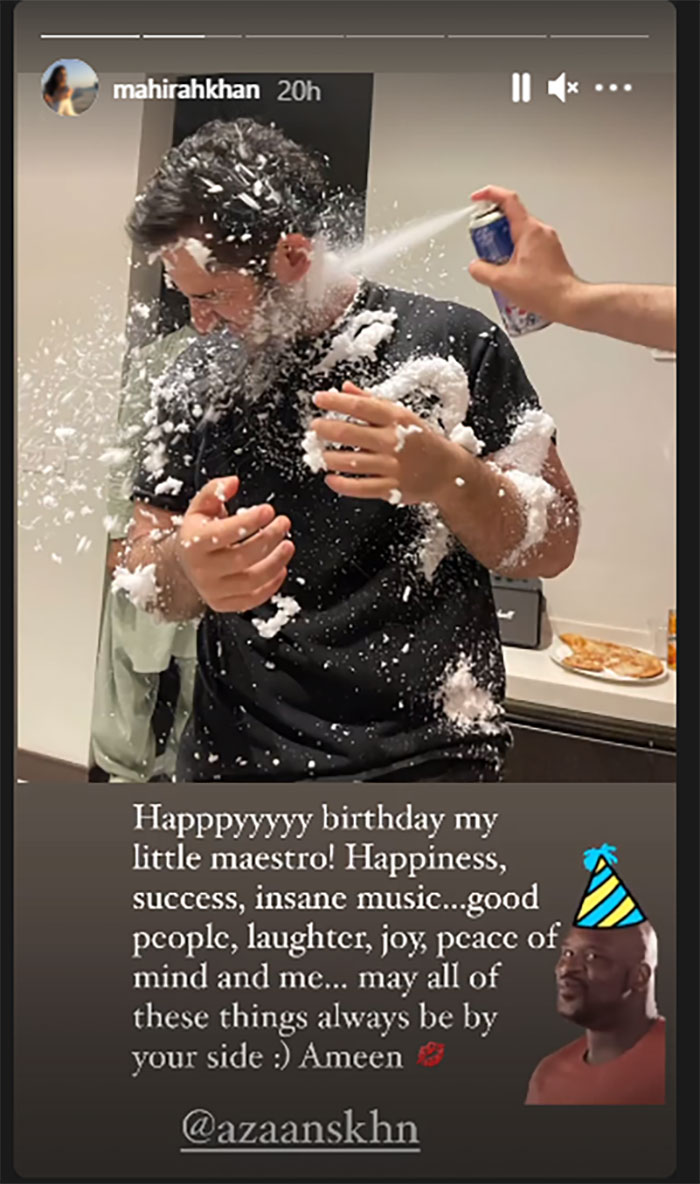Open the three-dot story options menu
This screenshot has width=700, height=1184.
(x=613, y=89)
